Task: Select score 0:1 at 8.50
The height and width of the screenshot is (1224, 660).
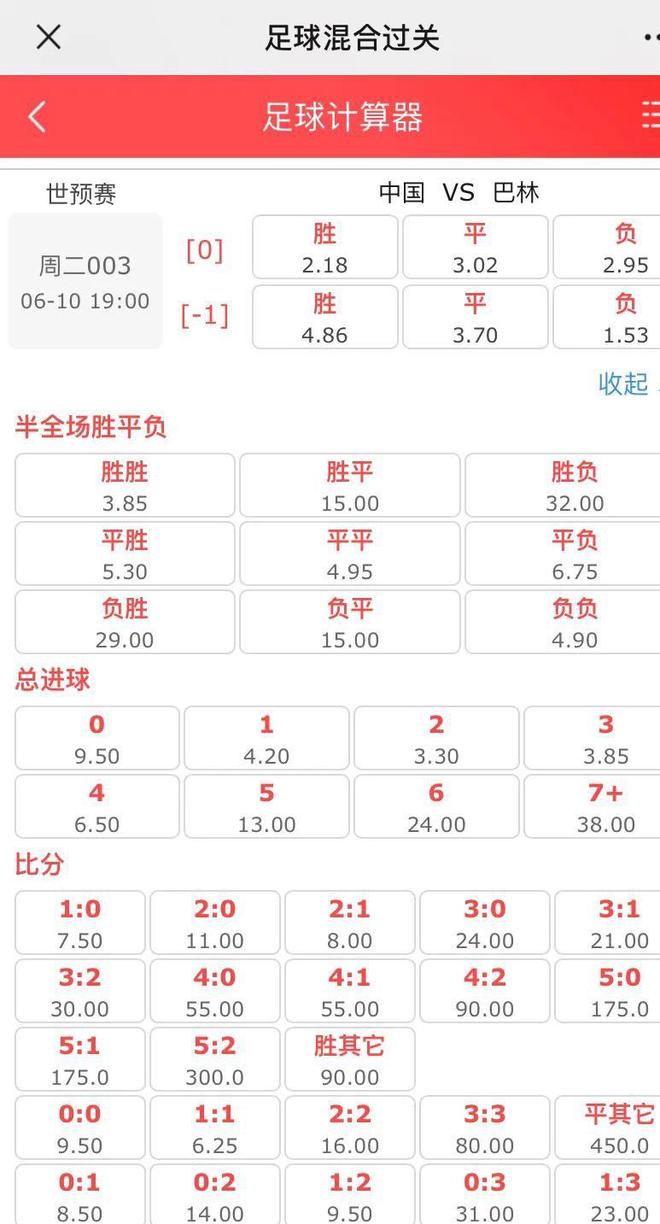Action: [x=80, y=1195]
